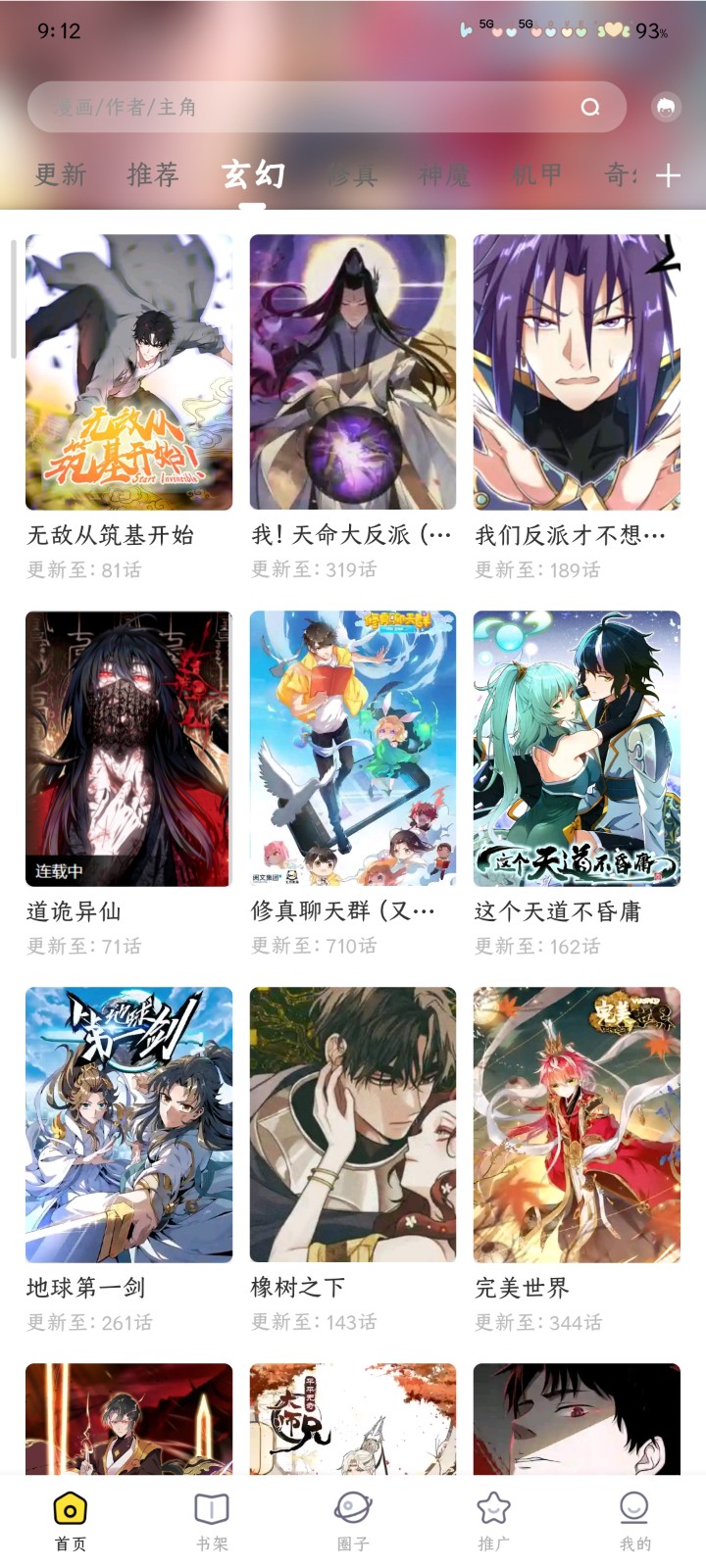Screen dimensions: 706x1568
Task: Open the 我的 profile icon
Action: click(635, 1509)
